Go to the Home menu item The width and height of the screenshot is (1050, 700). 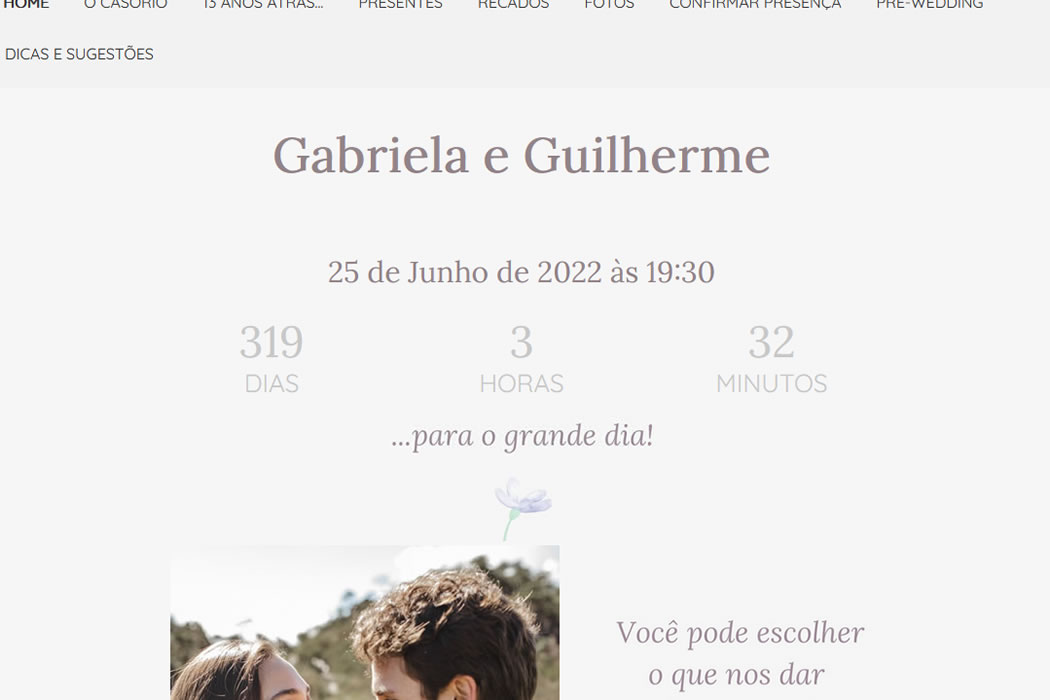(26, 5)
